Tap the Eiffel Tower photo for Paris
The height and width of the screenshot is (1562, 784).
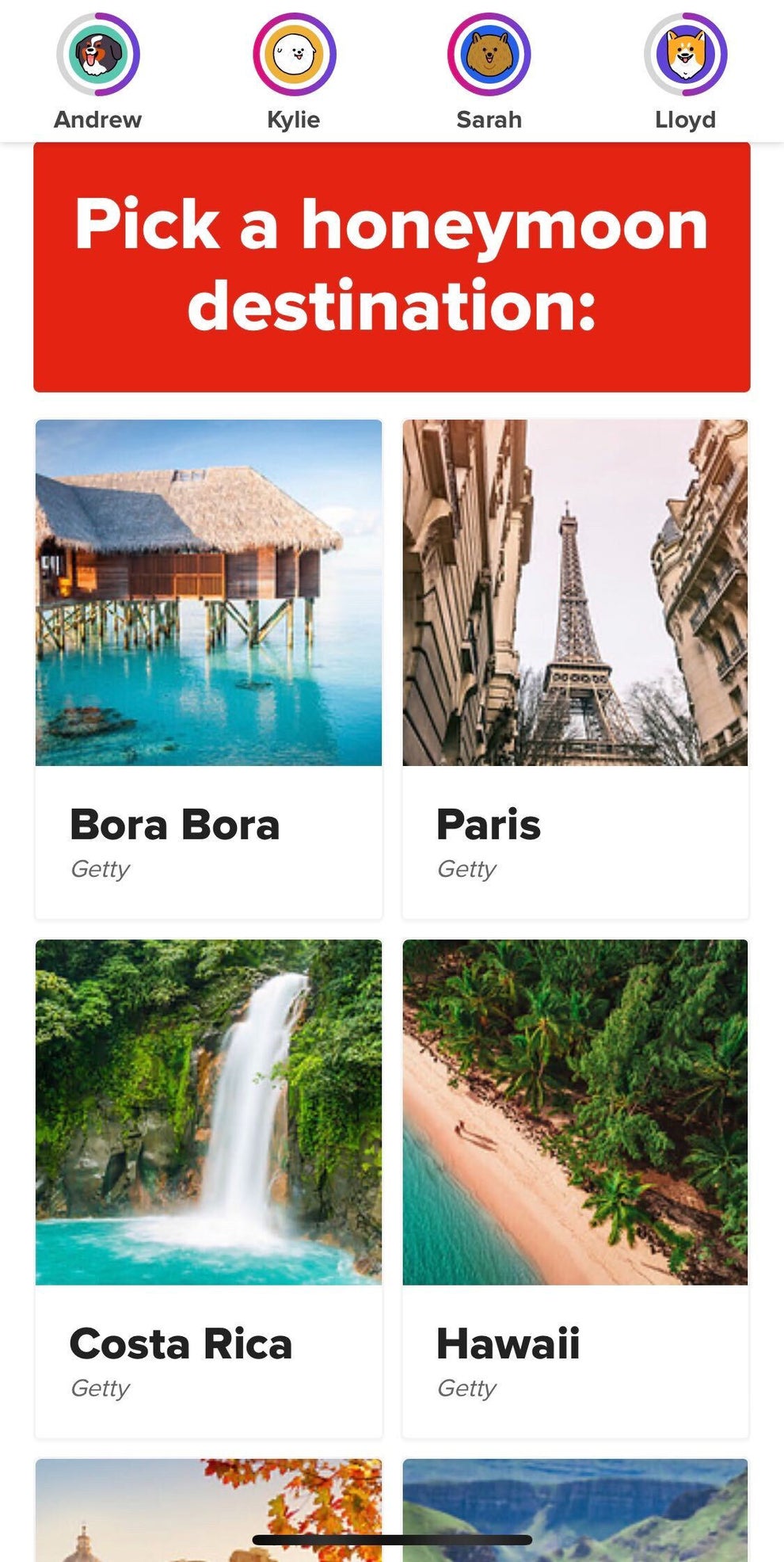[575, 594]
